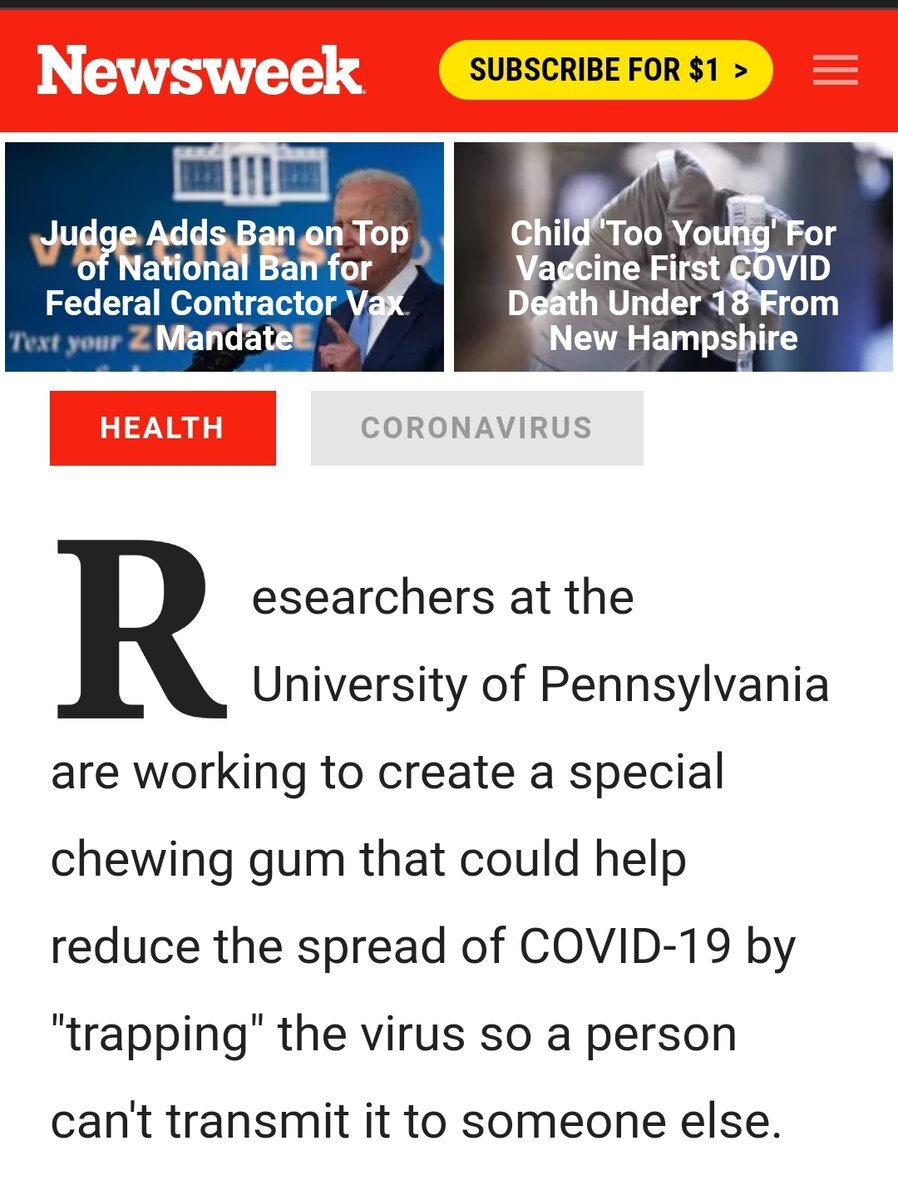Select the Health category tag
Viewport: 898px width, 1200px height.
click(162, 428)
